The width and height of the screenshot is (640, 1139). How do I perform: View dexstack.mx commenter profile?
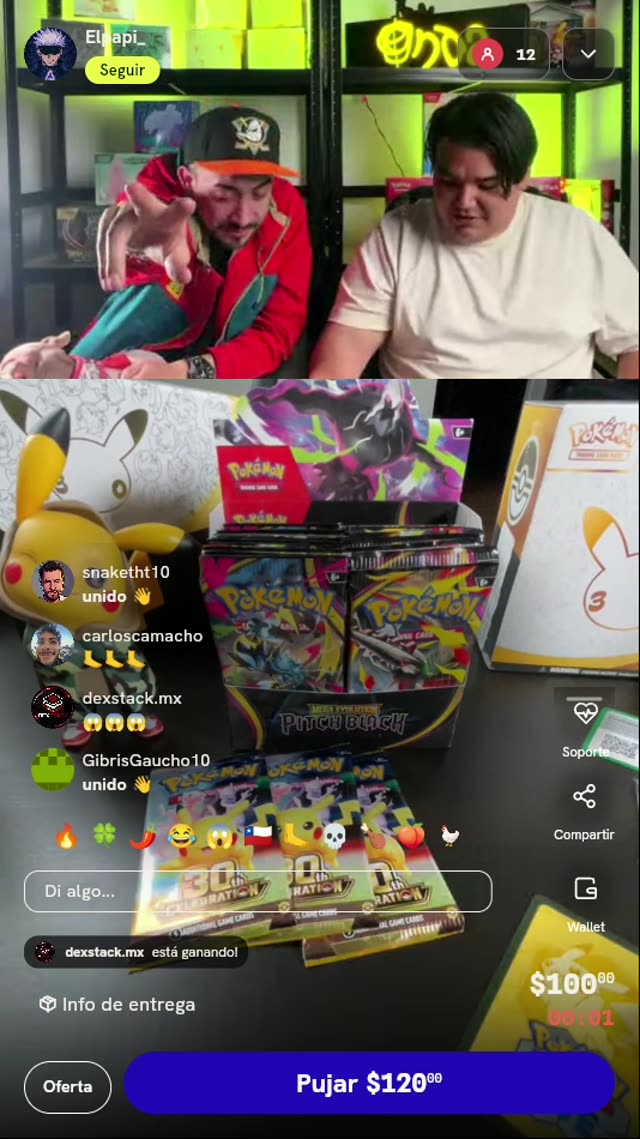click(x=52, y=707)
